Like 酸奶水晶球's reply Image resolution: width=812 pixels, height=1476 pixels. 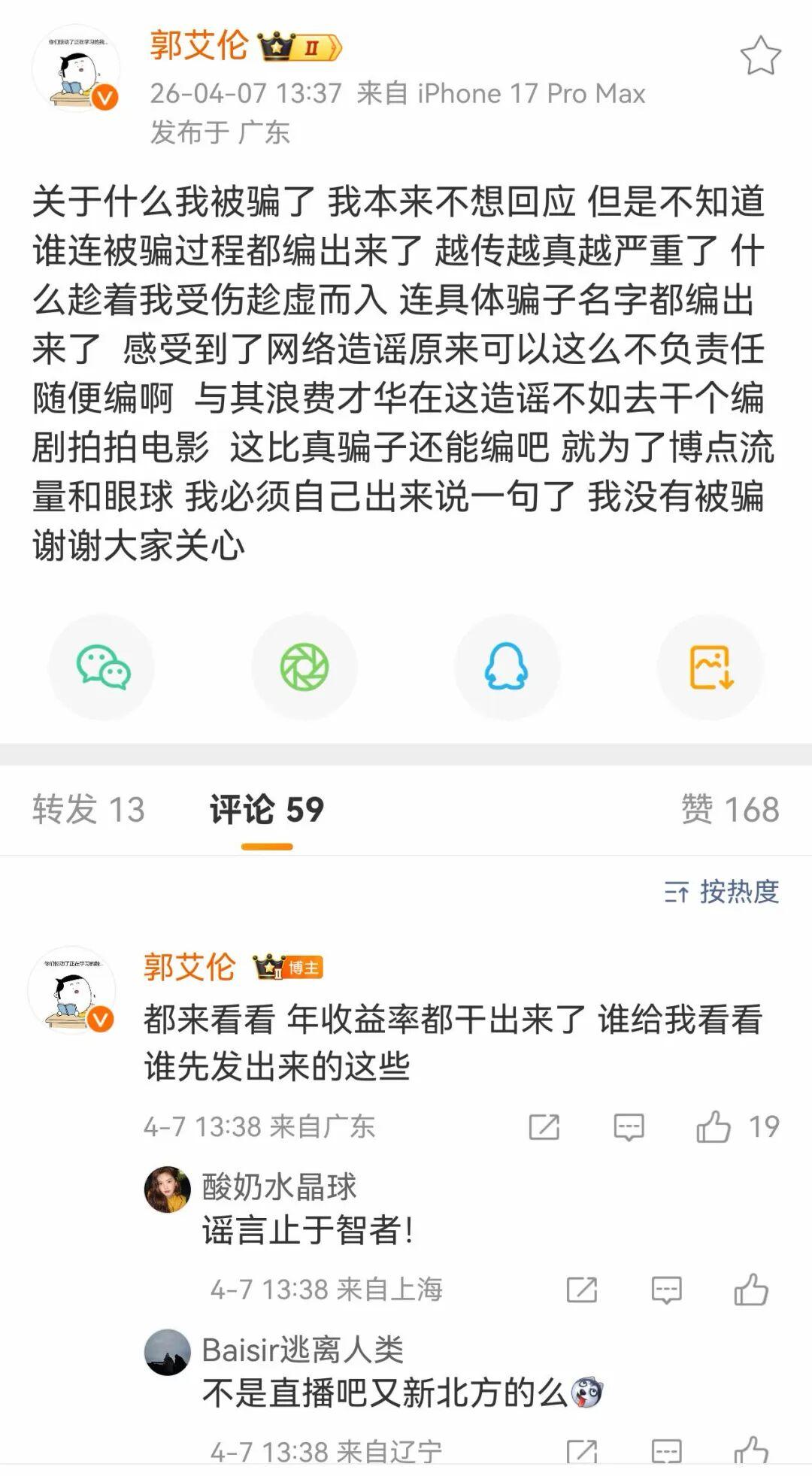point(750,1290)
